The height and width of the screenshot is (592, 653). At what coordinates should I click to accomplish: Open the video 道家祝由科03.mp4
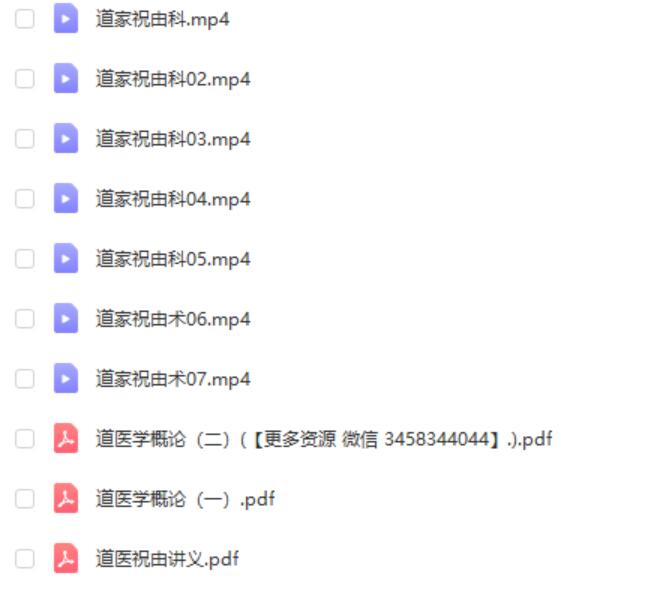tap(172, 139)
